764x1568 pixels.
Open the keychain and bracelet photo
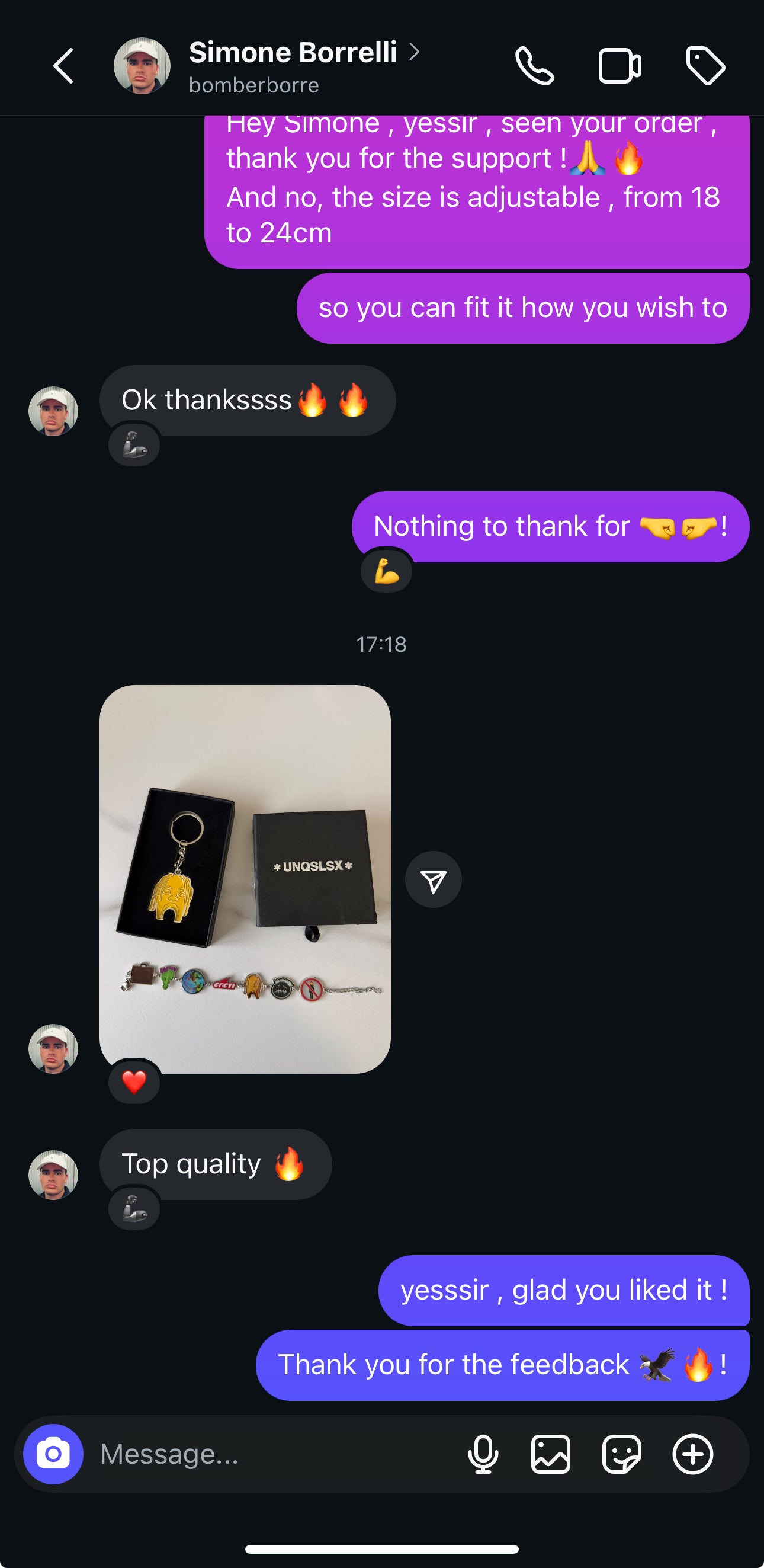[245, 878]
